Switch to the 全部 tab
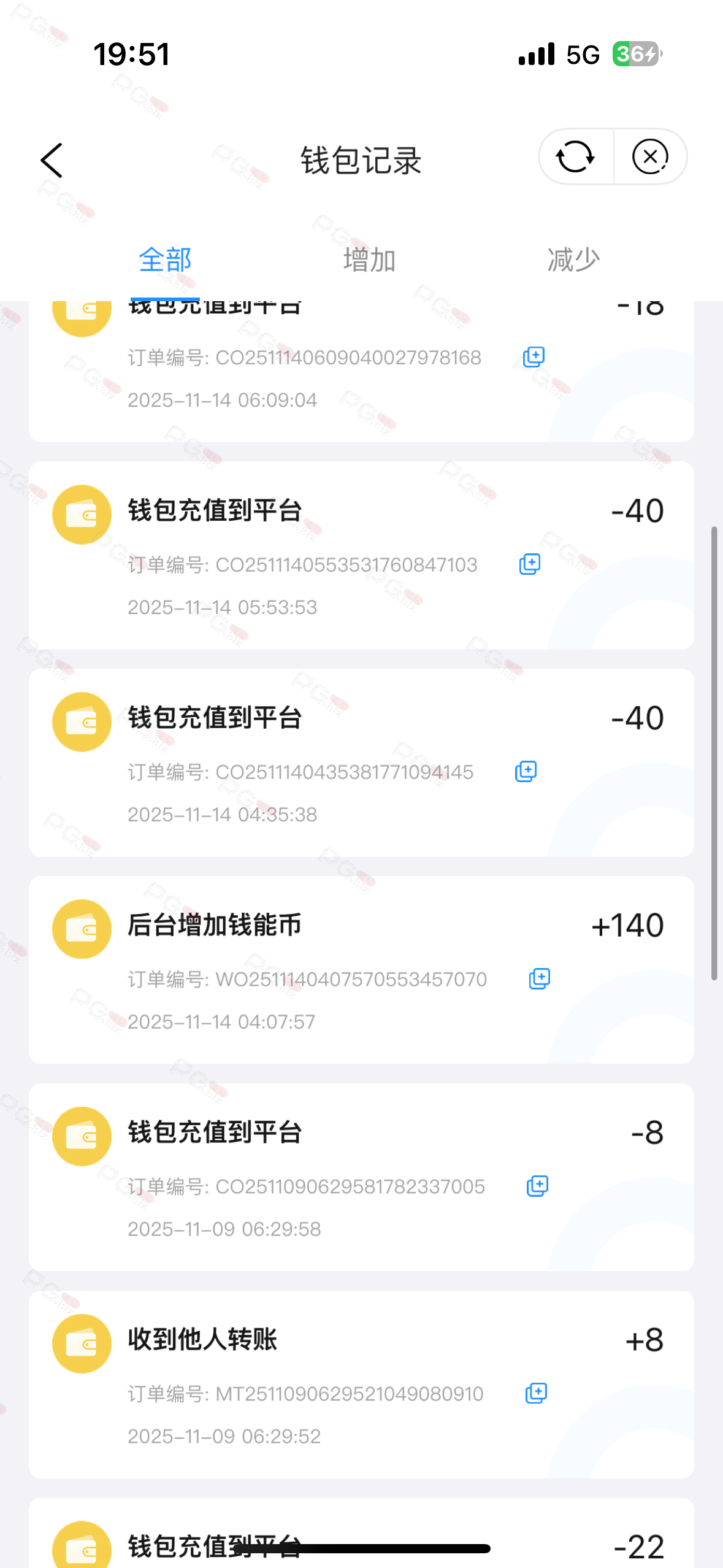The width and height of the screenshot is (723, 1568). click(x=165, y=260)
